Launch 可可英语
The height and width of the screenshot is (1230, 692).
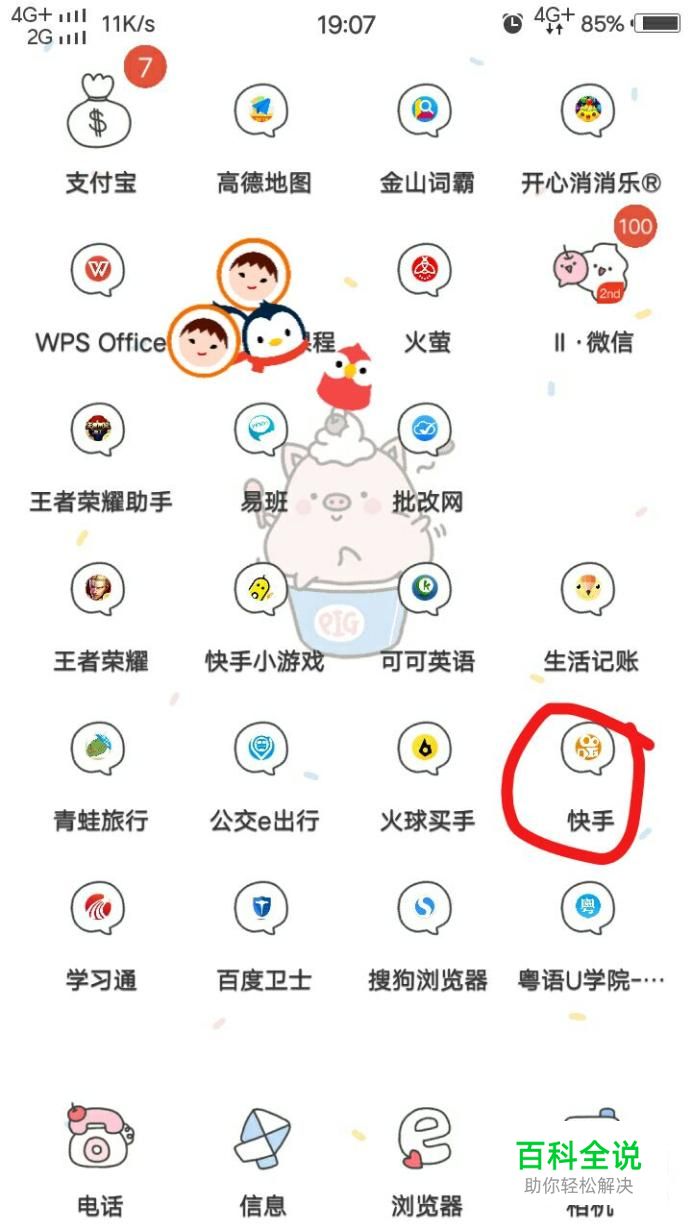(x=426, y=590)
